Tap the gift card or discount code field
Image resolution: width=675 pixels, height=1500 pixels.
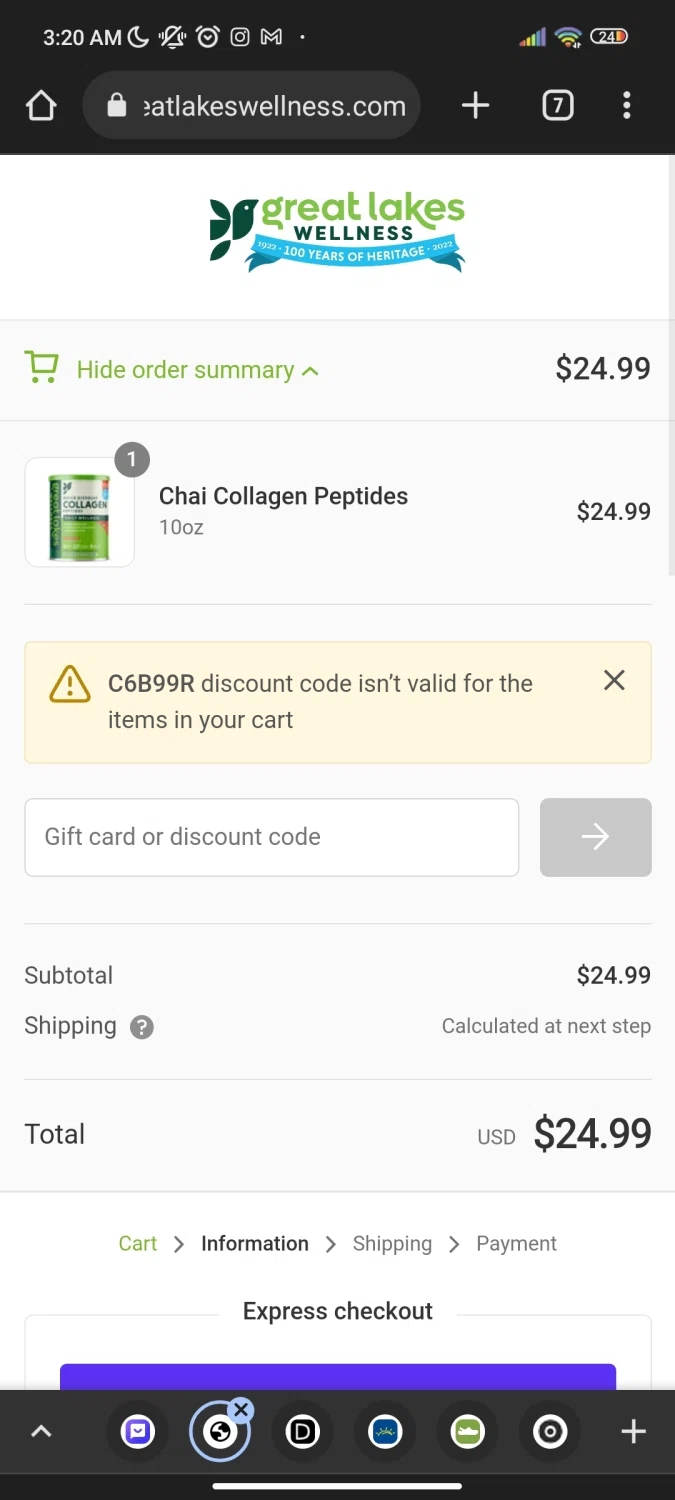pos(271,837)
